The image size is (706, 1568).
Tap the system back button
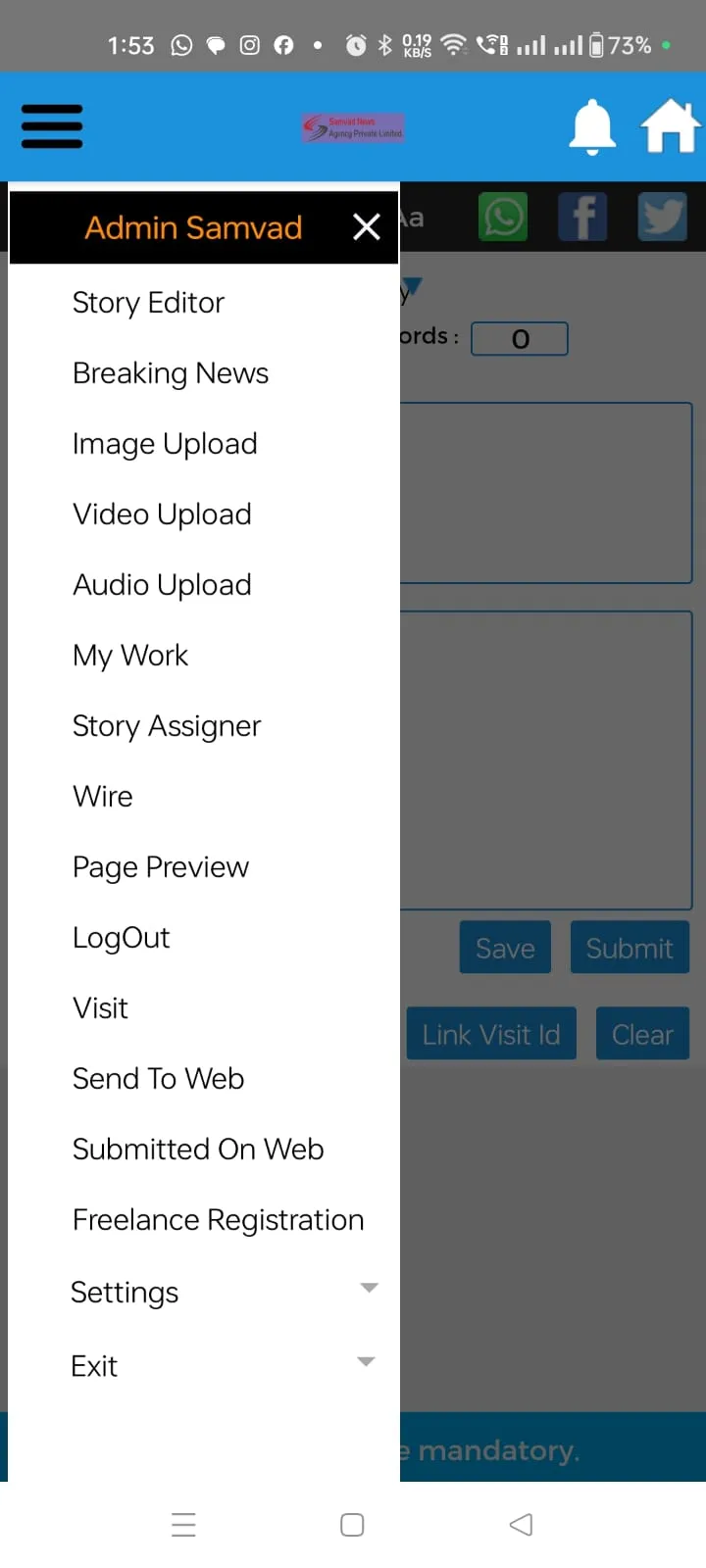tap(521, 1524)
